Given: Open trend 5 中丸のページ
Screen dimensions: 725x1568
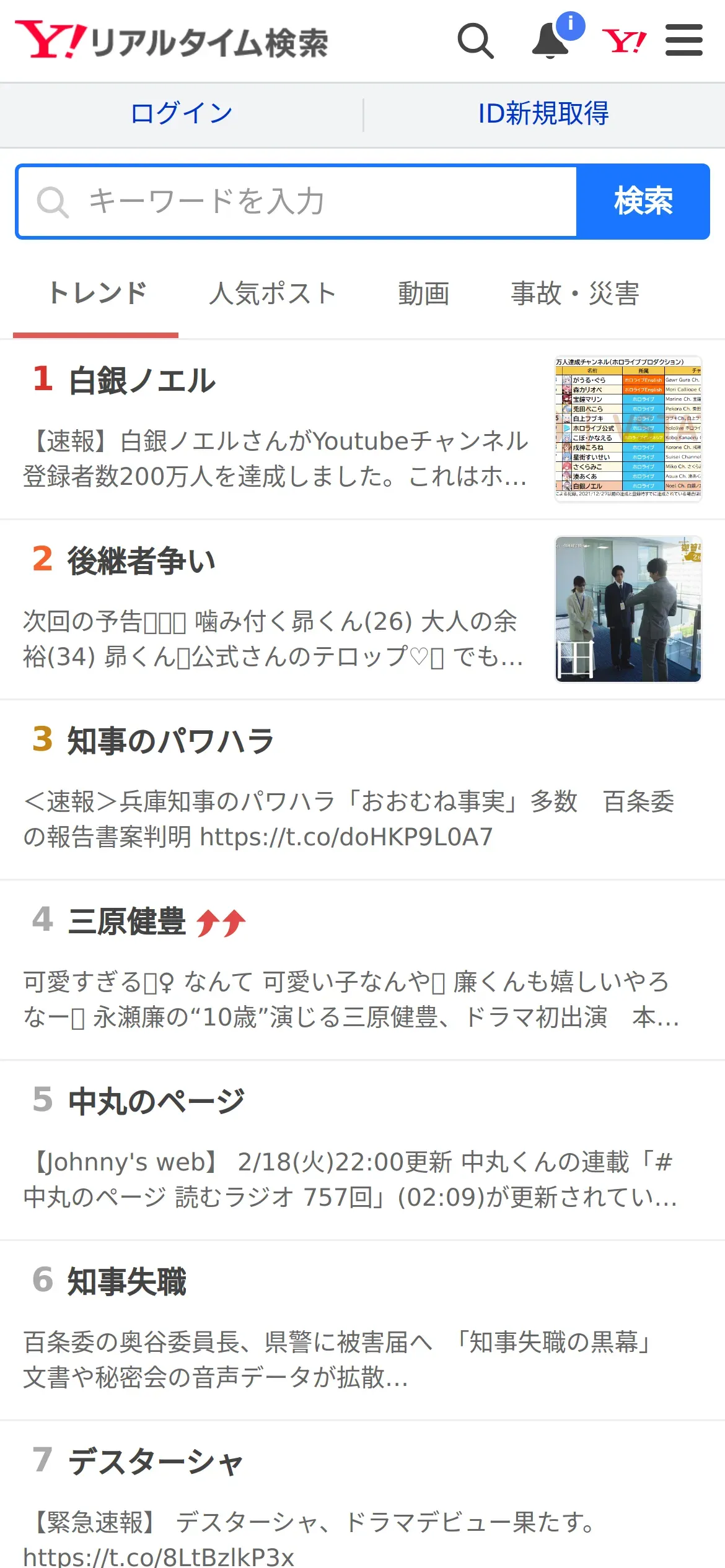Looking at the screenshot, I should [362, 1151].
